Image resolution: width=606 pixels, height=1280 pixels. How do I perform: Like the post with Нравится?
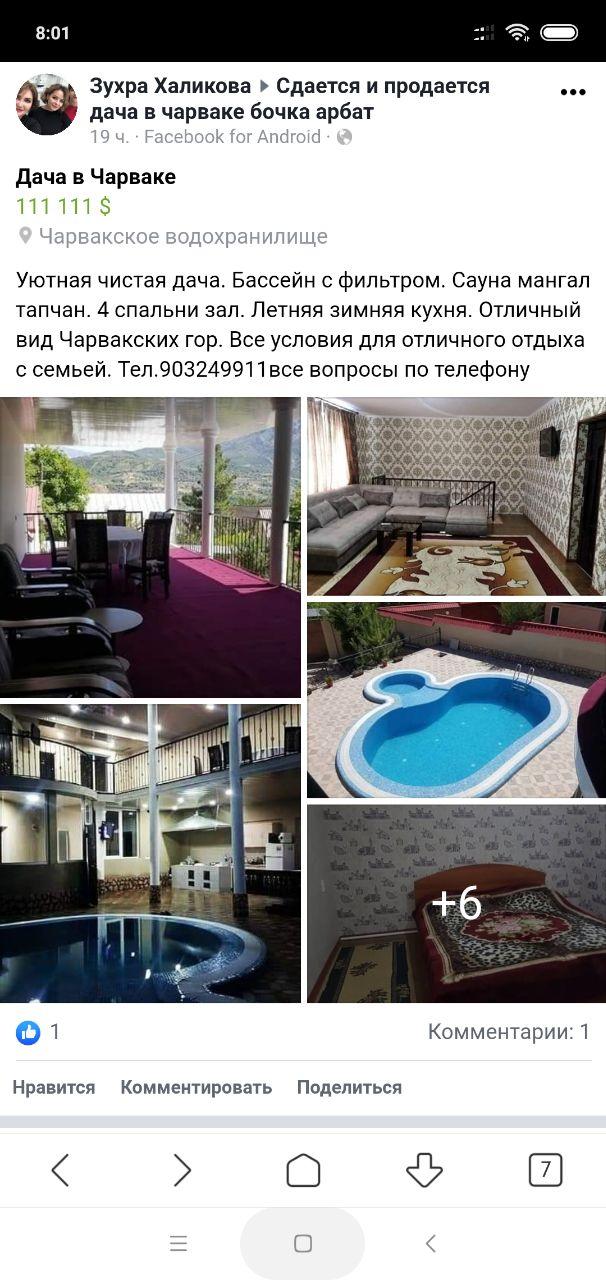point(54,1087)
